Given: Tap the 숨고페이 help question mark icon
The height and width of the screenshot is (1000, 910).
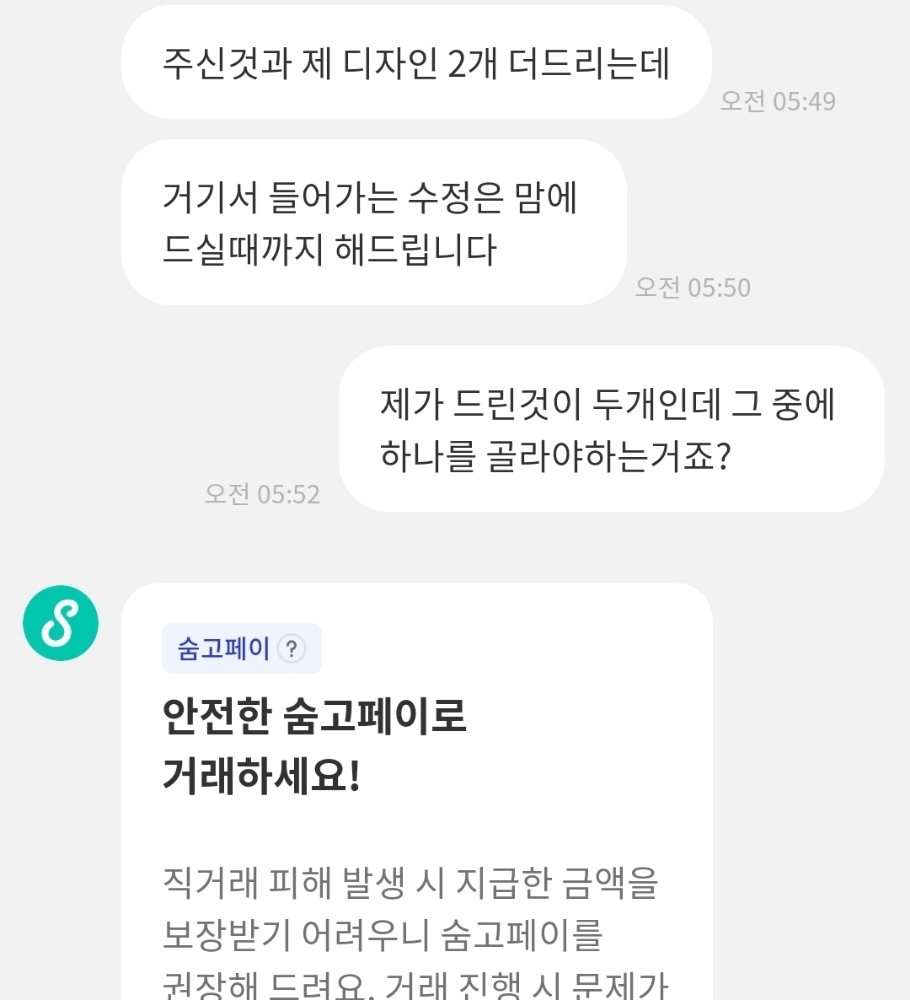Looking at the screenshot, I should coord(291,649).
